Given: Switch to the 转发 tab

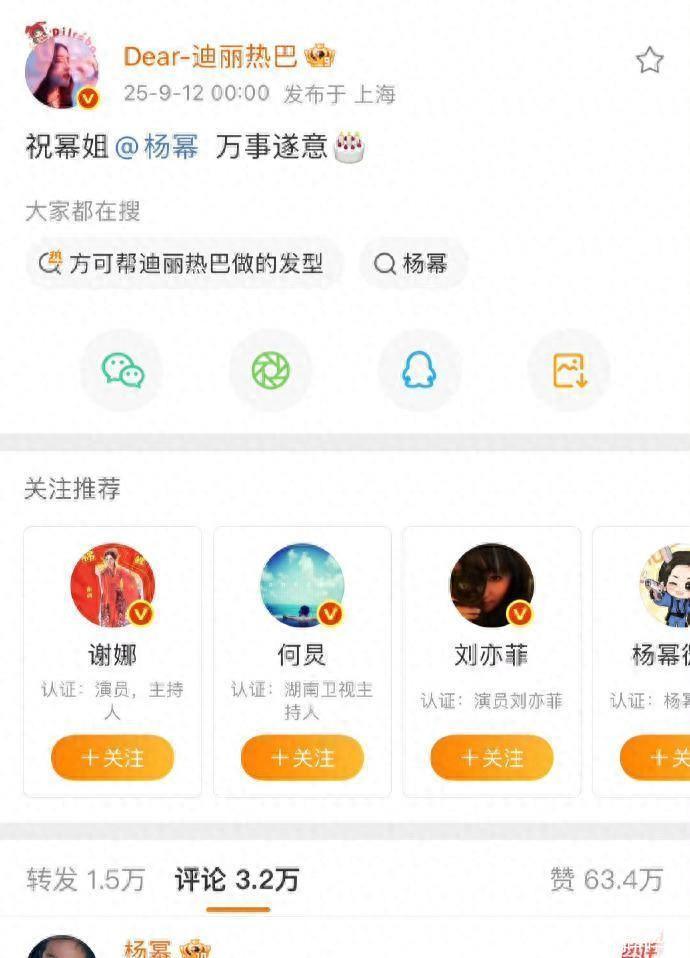Looking at the screenshot, I should click(85, 880).
